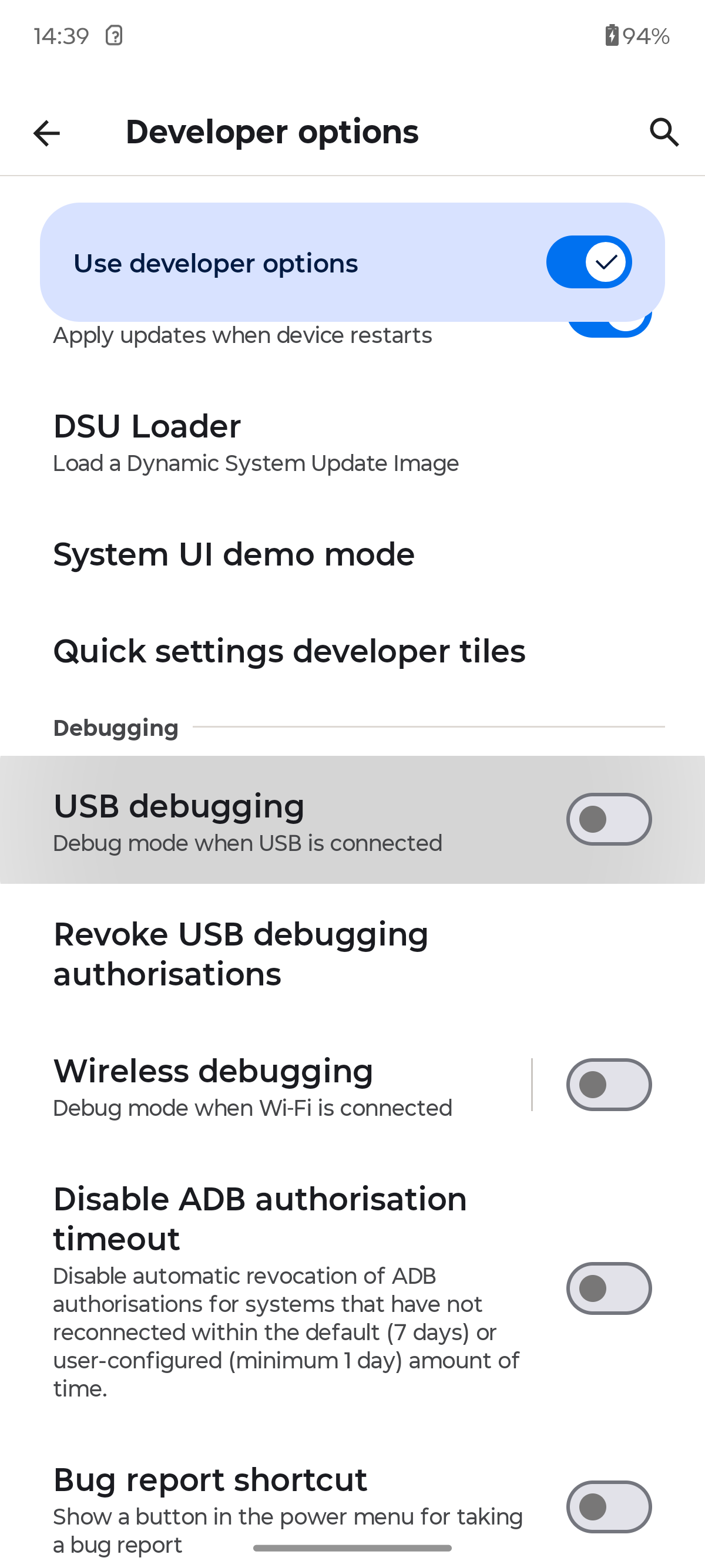Toggle Bug report shortcut on
705x1568 pixels.
tap(608, 1506)
